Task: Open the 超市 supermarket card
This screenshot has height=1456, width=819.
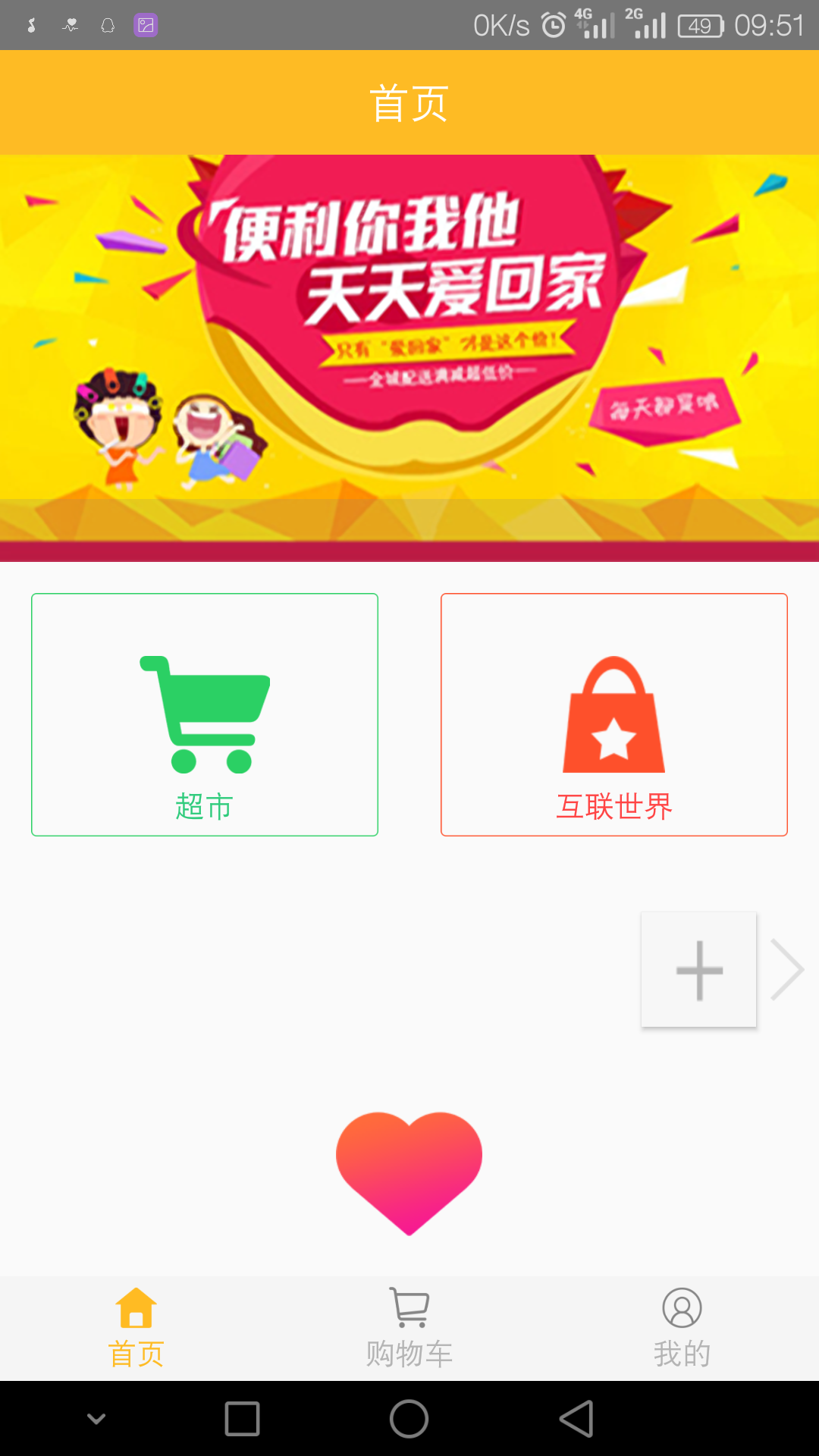Action: [205, 714]
